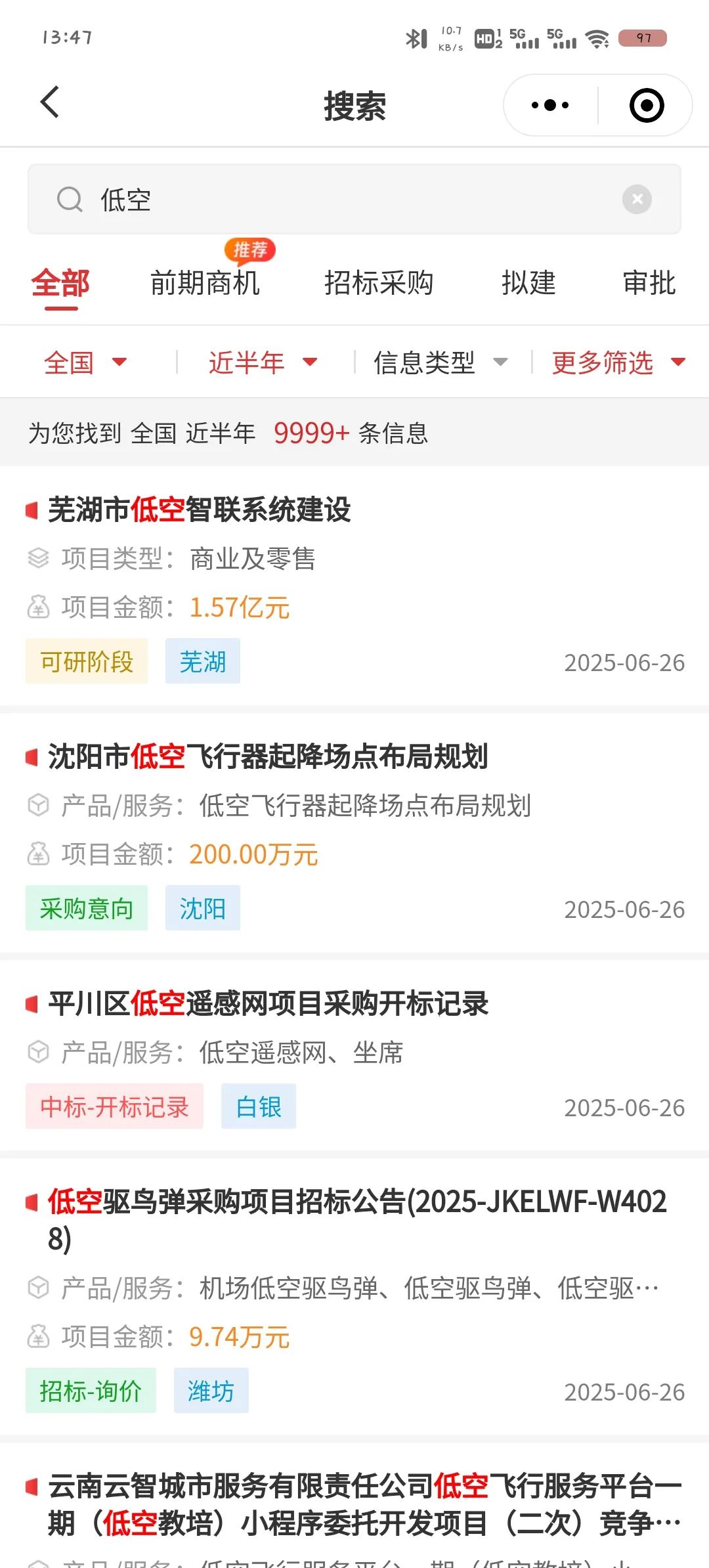
Task: Go back using the top-left arrow
Action: (50, 103)
